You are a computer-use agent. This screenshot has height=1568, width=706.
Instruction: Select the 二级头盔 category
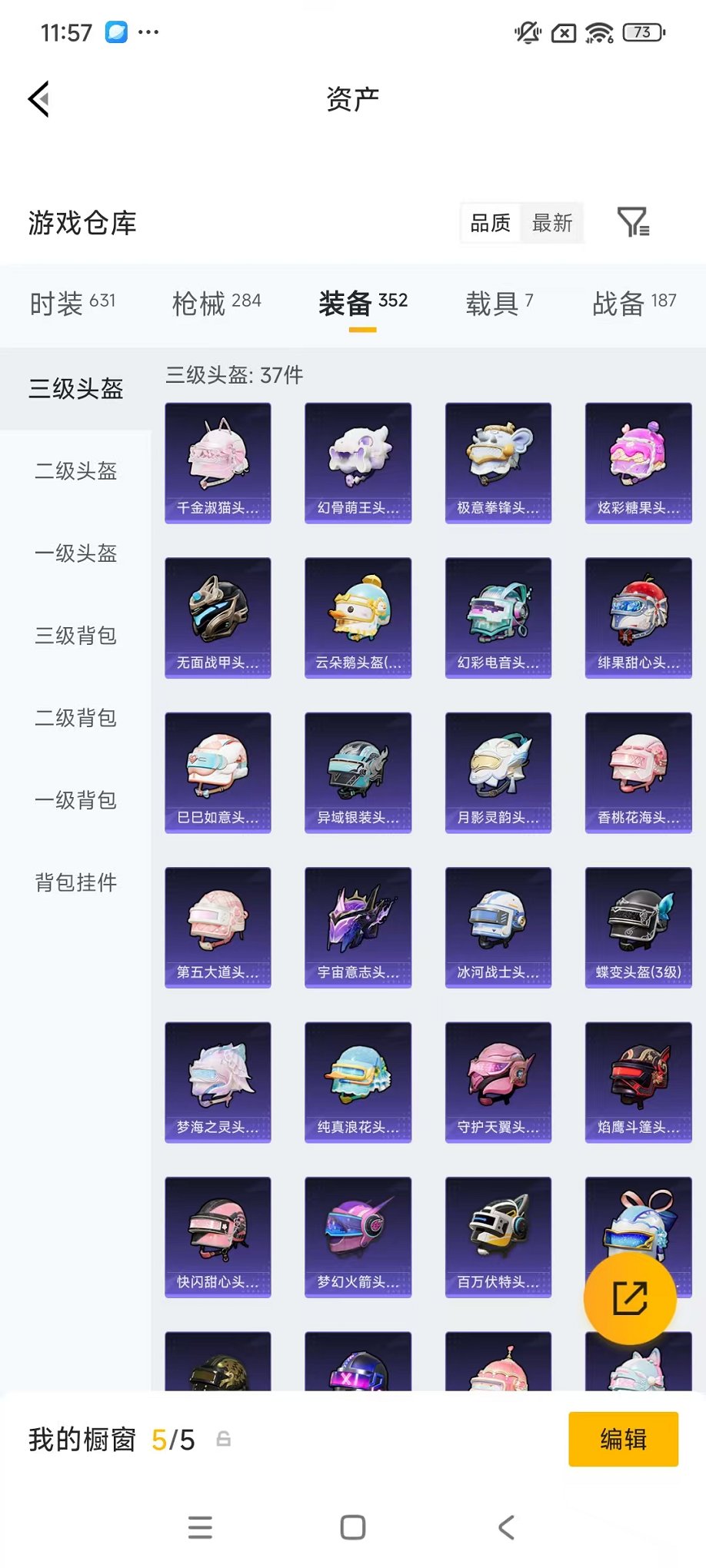click(75, 470)
